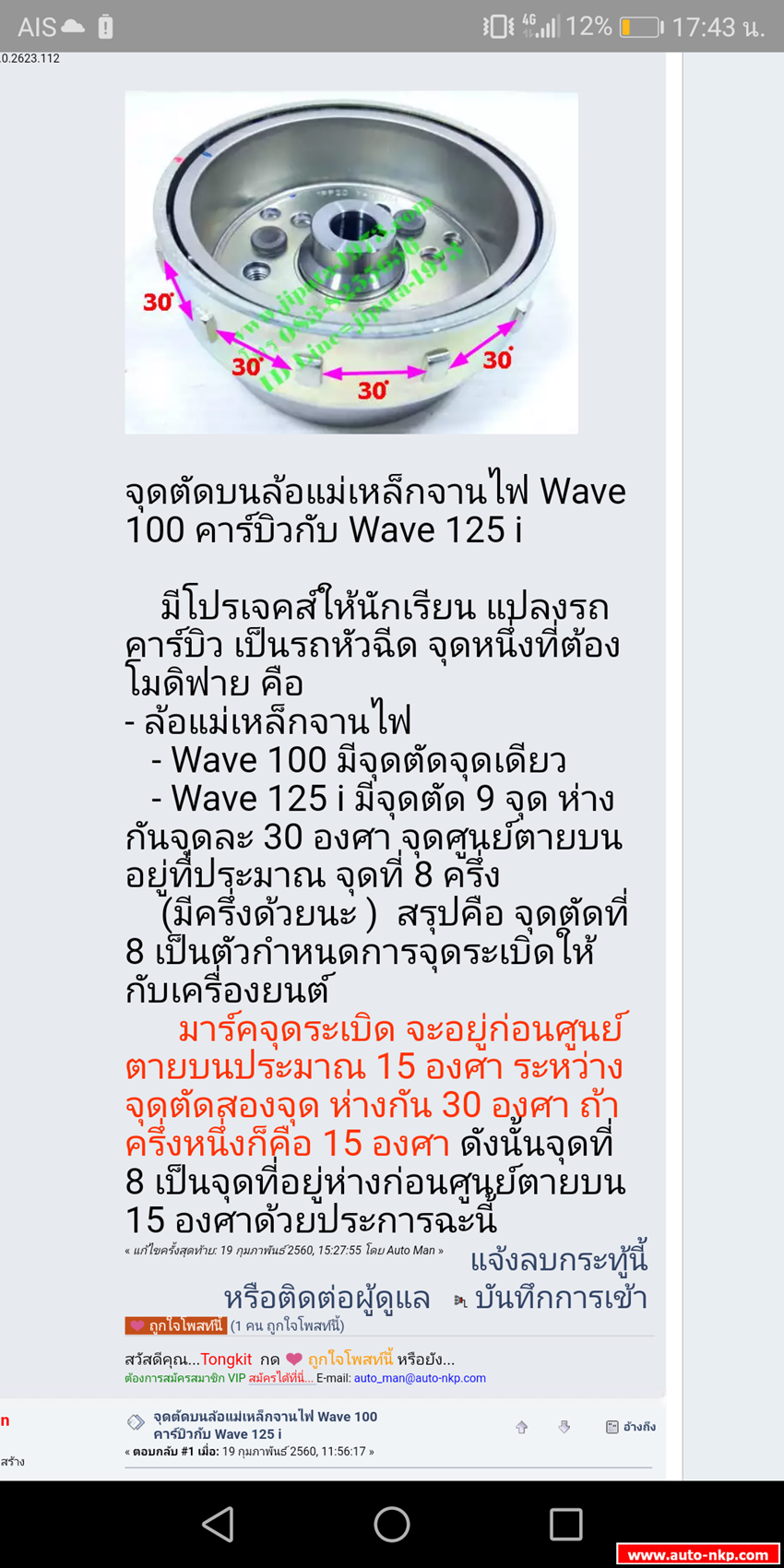Open the flywheel magnet image

pos(351,262)
